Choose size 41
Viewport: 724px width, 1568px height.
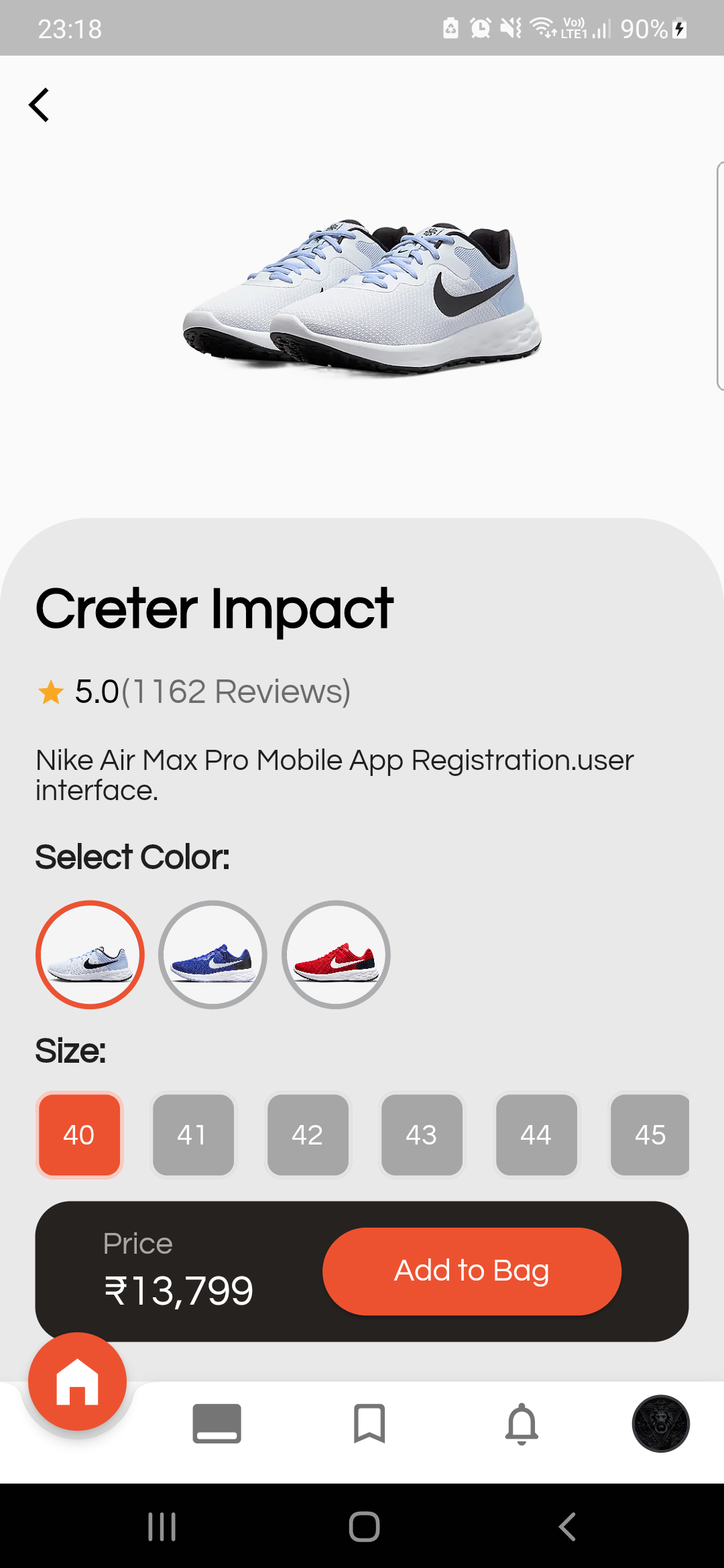tap(193, 1134)
